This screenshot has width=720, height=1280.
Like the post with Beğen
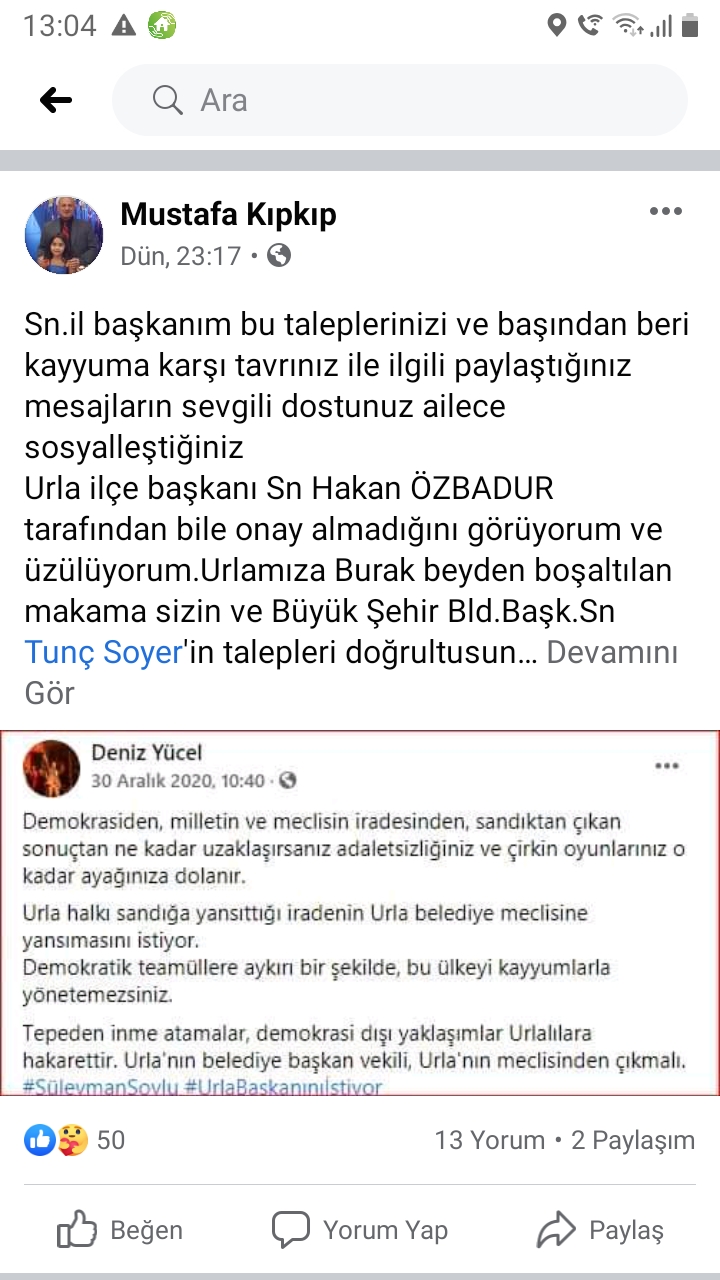(x=120, y=1230)
